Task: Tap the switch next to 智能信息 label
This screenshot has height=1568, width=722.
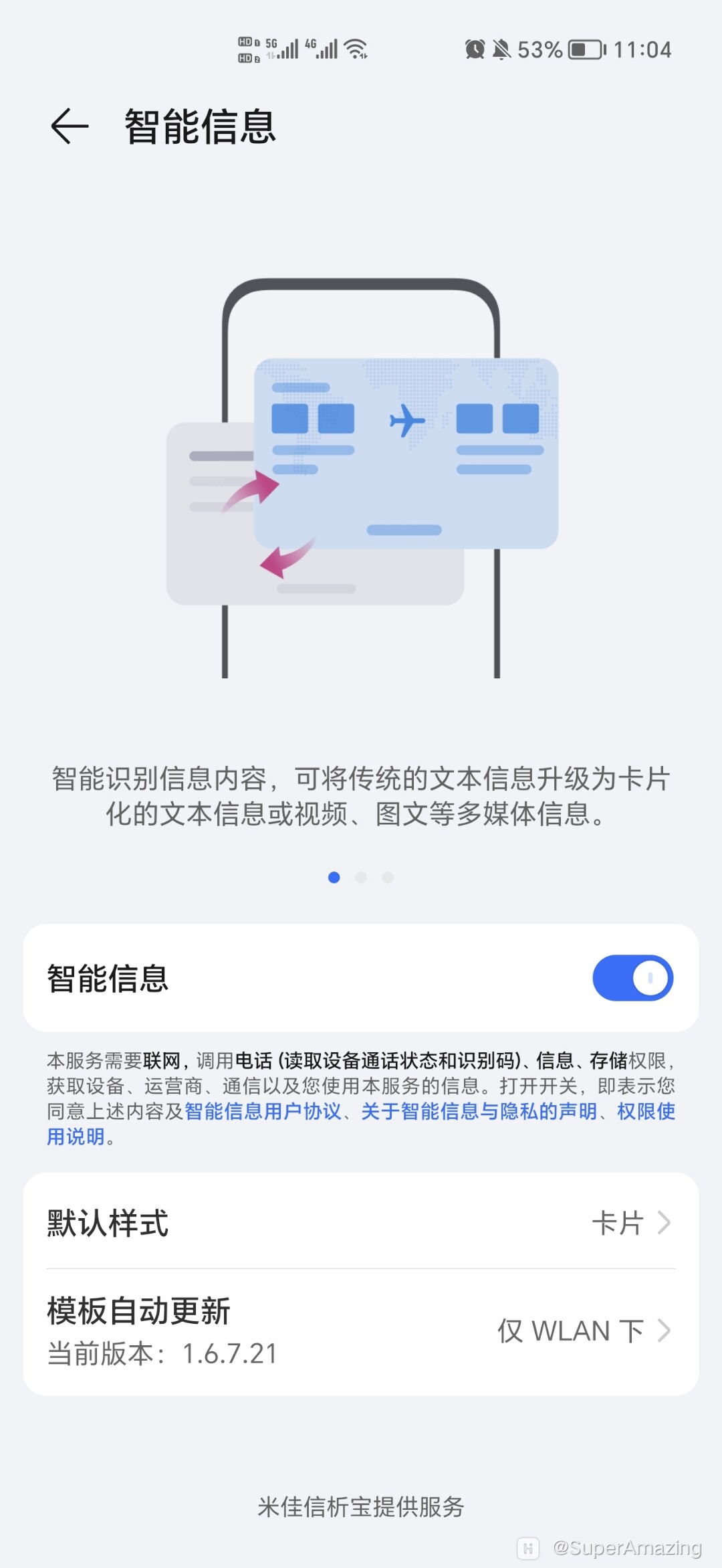Action: pyautogui.click(x=632, y=977)
